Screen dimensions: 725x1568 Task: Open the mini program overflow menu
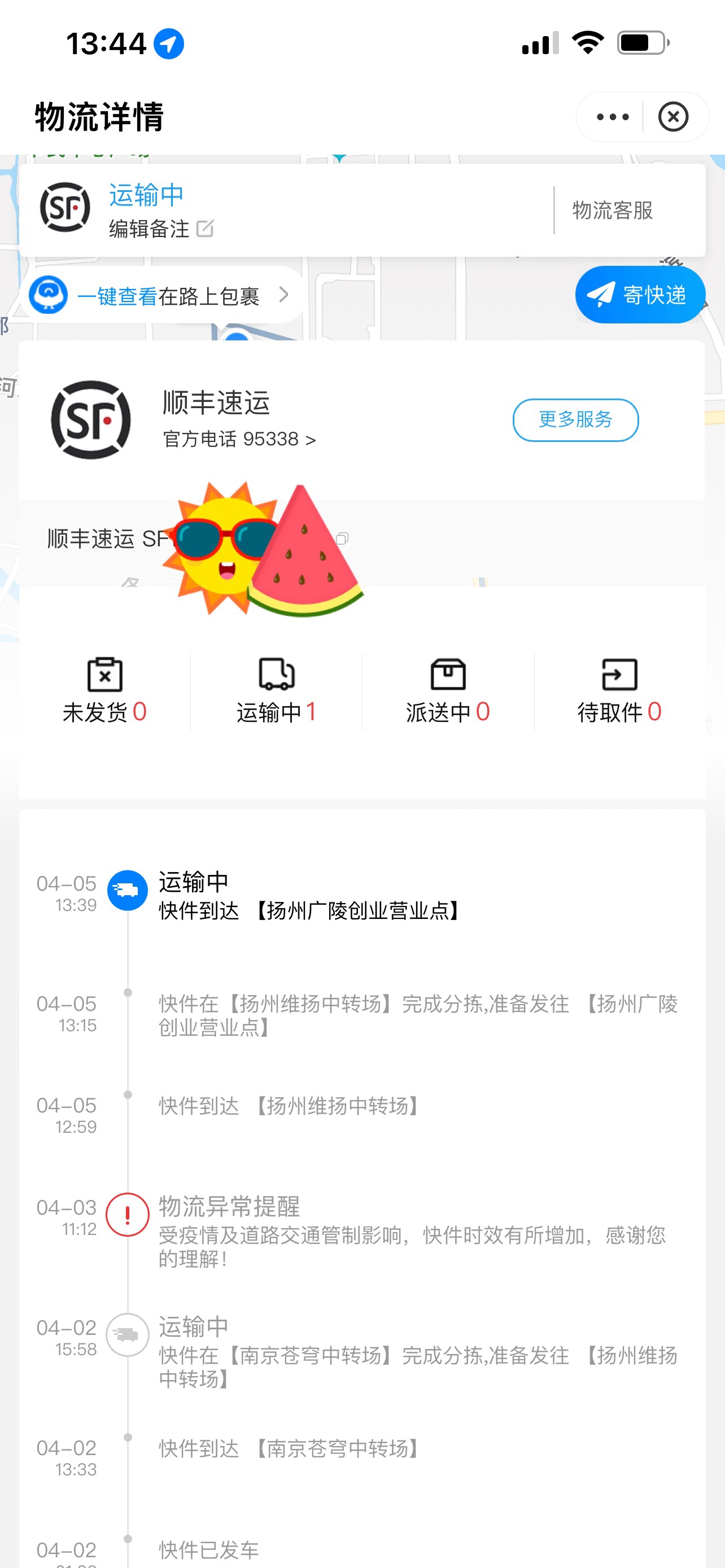point(613,117)
